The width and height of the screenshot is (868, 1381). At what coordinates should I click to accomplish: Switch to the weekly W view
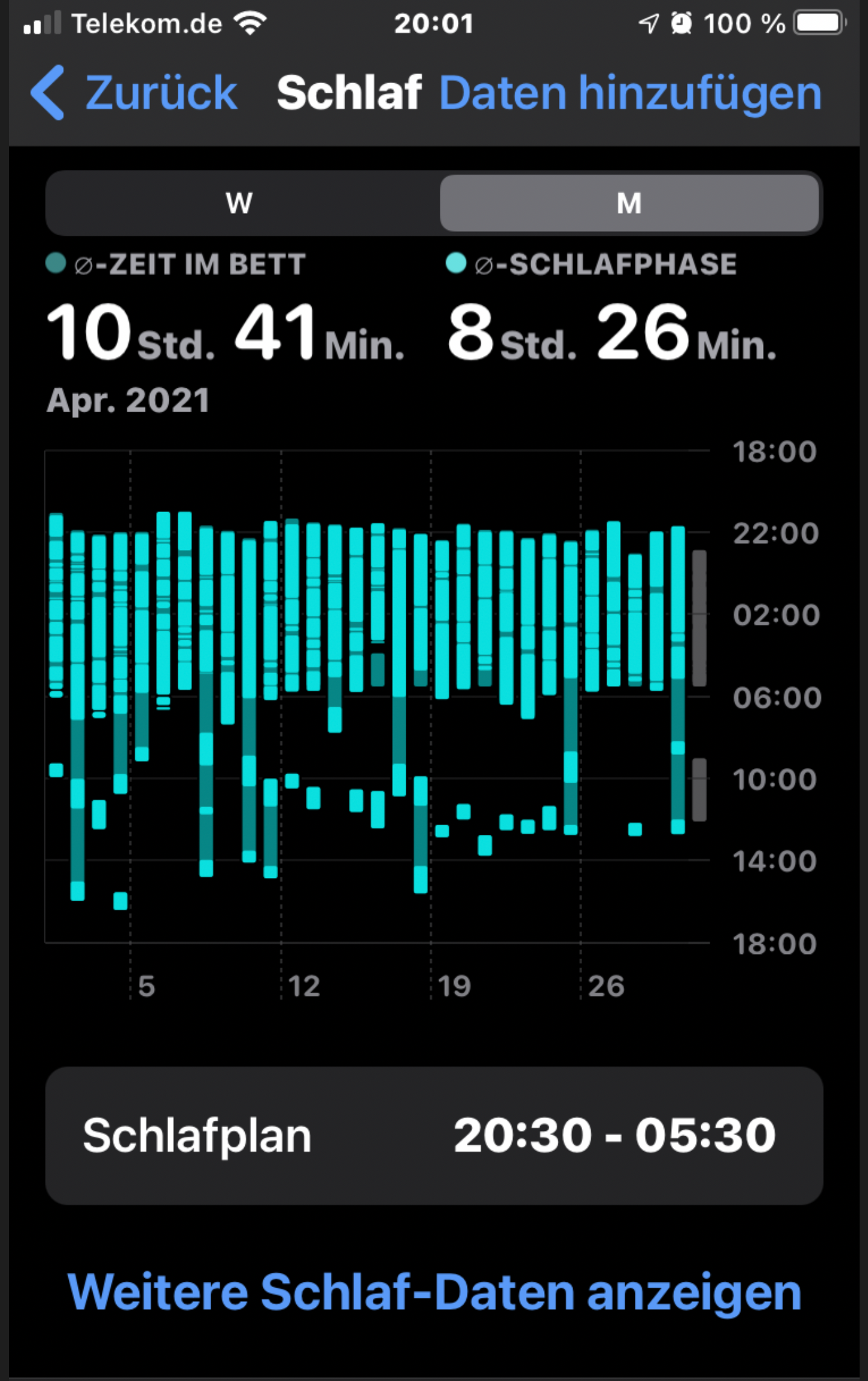(x=240, y=204)
